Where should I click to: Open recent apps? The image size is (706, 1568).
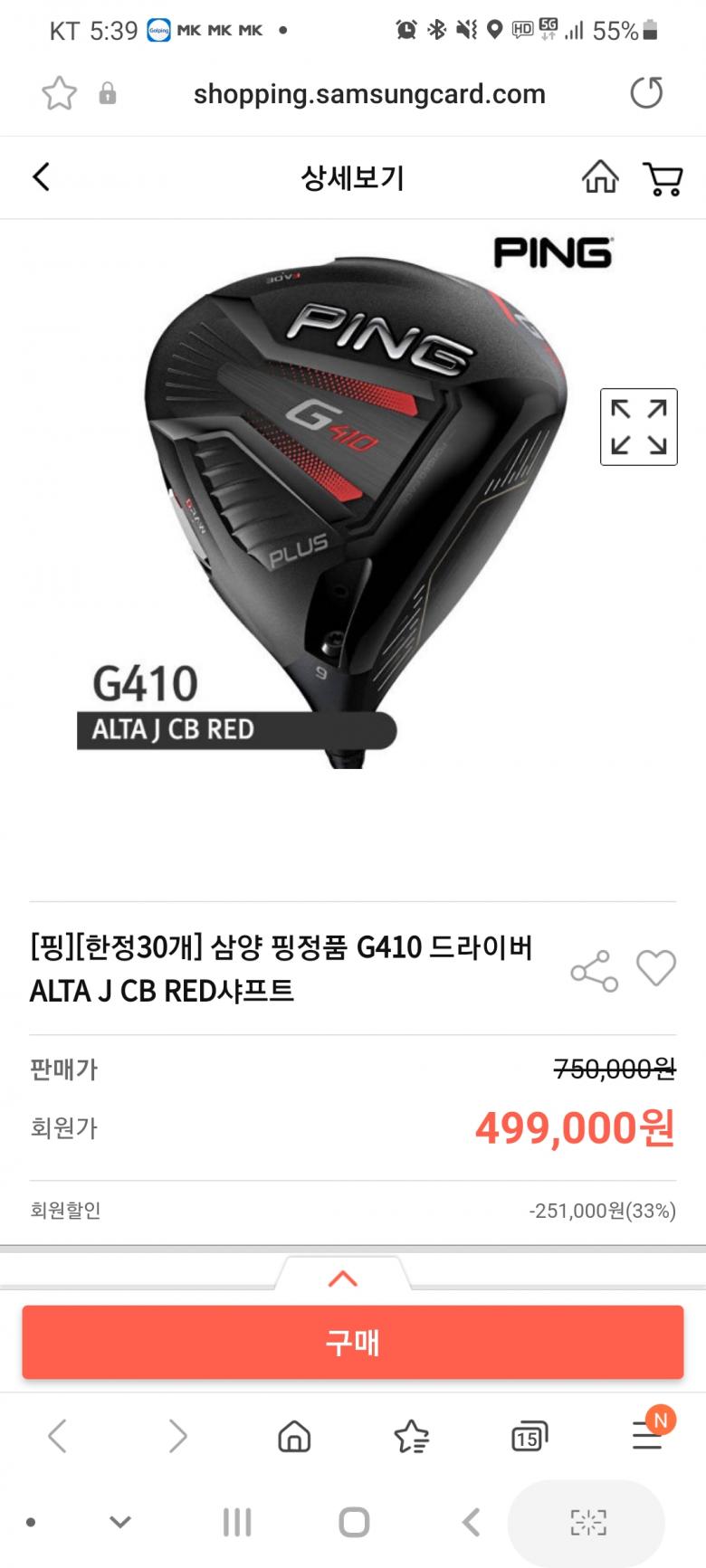point(237,1523)
